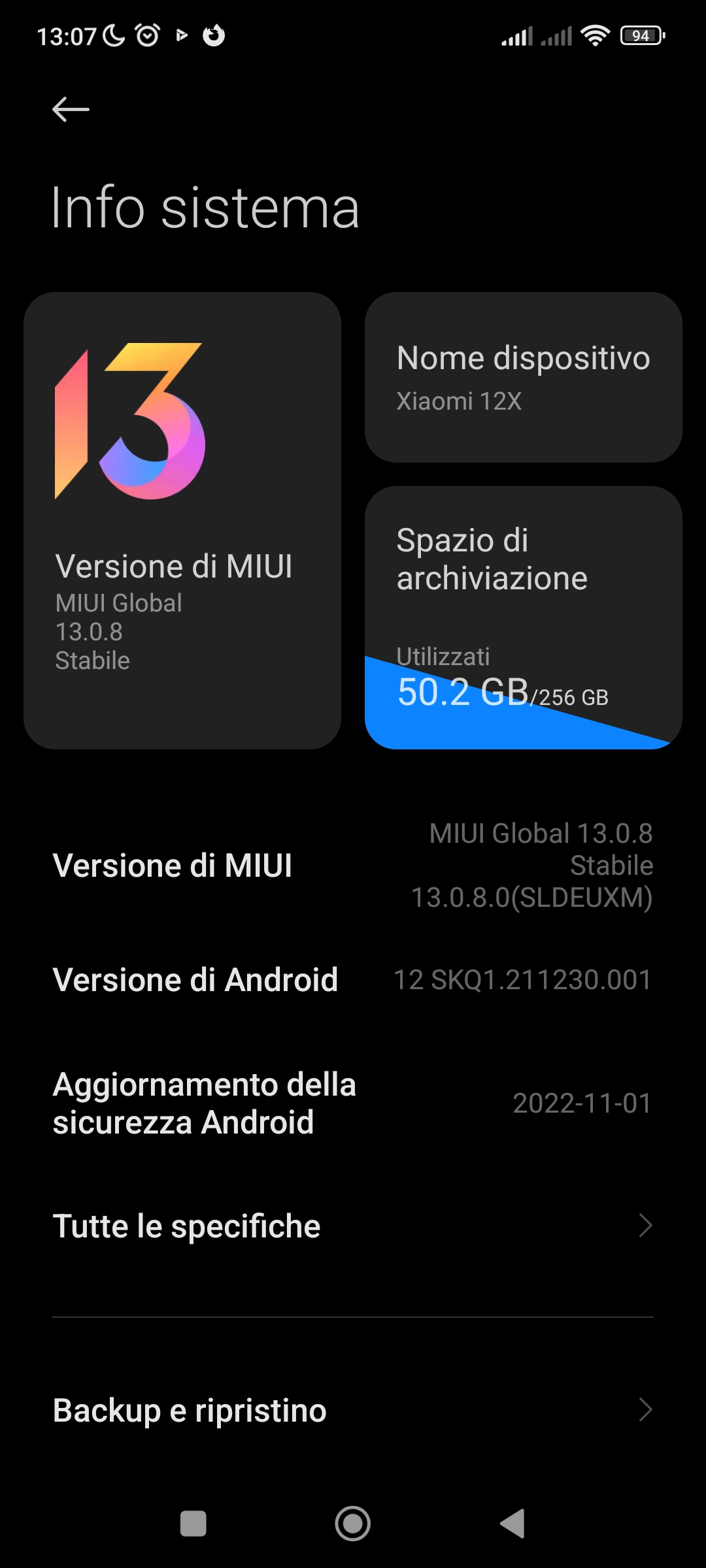This screenshot has width=706, height=1568.
Task: Open the Versione di MIUI card with the 13 logo
Action: [182, 521]
